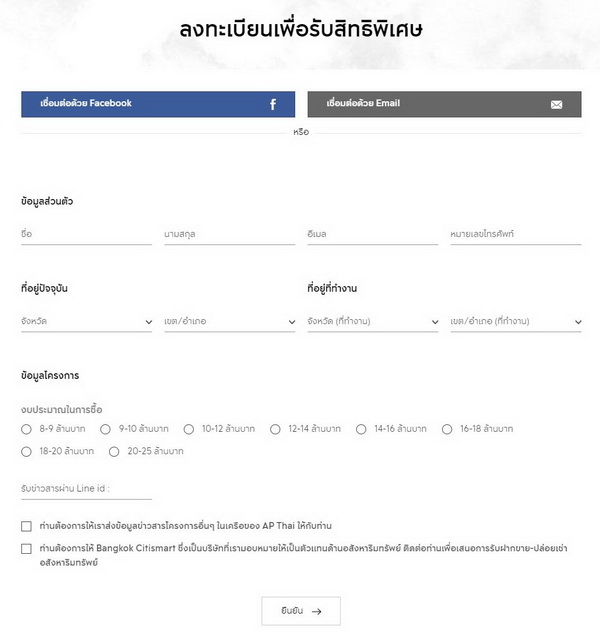The width and height of the screenshot is (600, 643).
Task: Connect with Email button
Action: coord(444,104)
